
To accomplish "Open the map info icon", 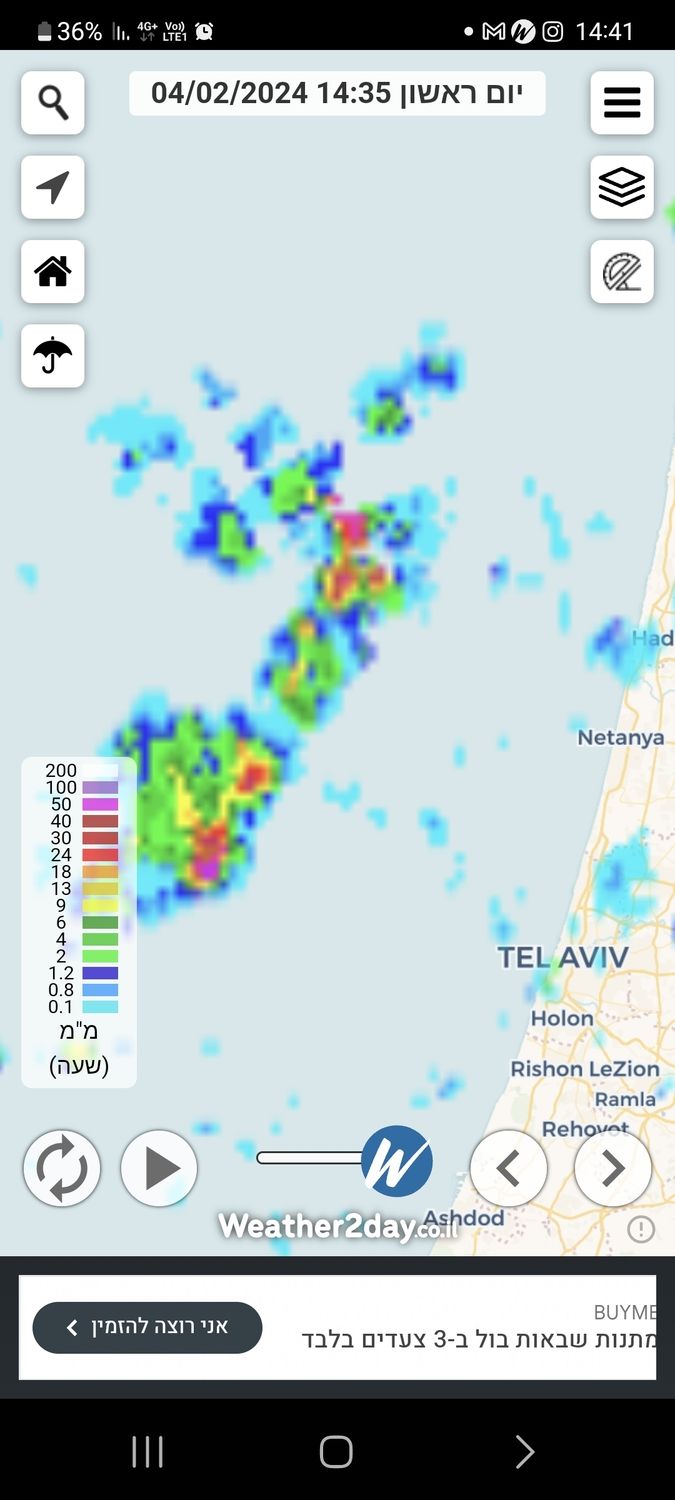I will click(x=641, y=1229).
